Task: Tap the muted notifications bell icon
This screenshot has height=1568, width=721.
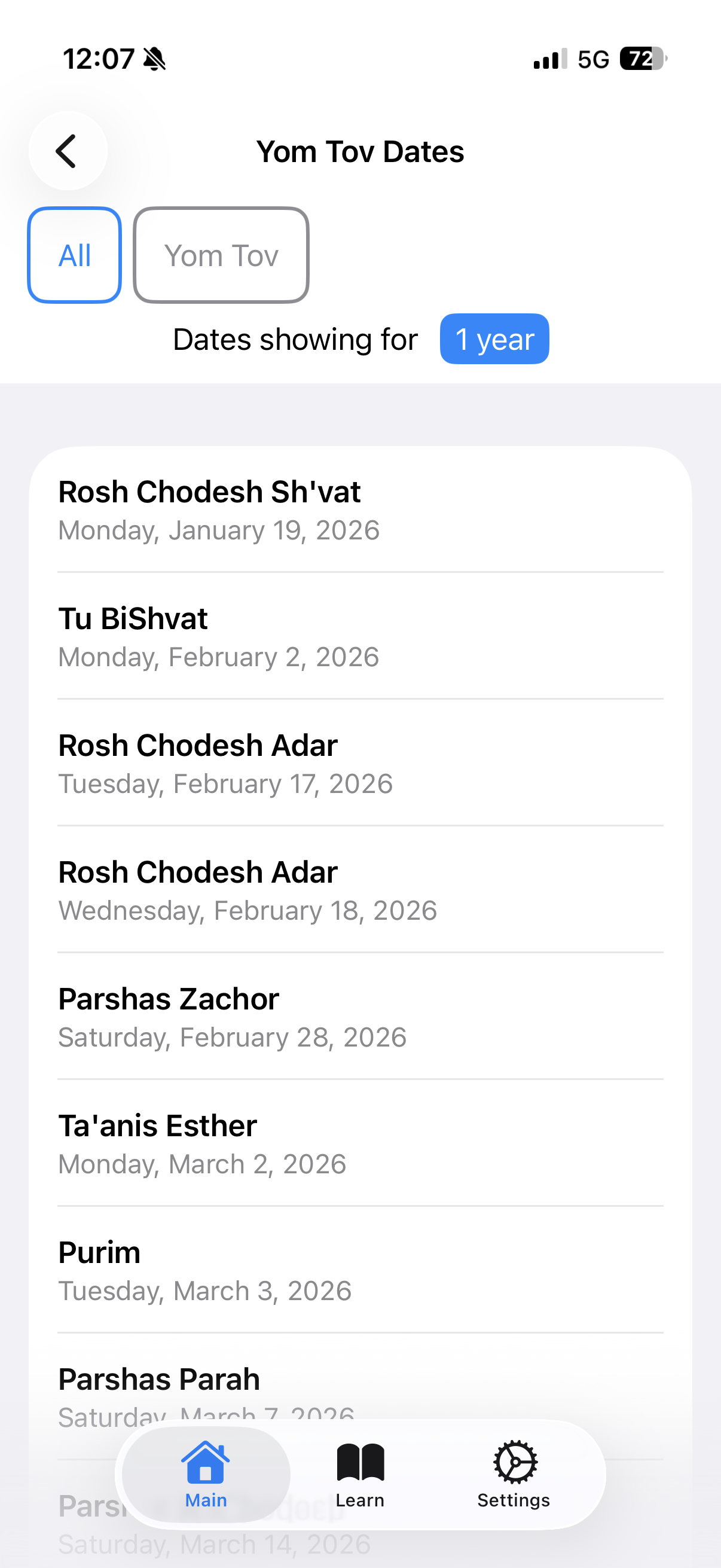Action: coord(154,58)
